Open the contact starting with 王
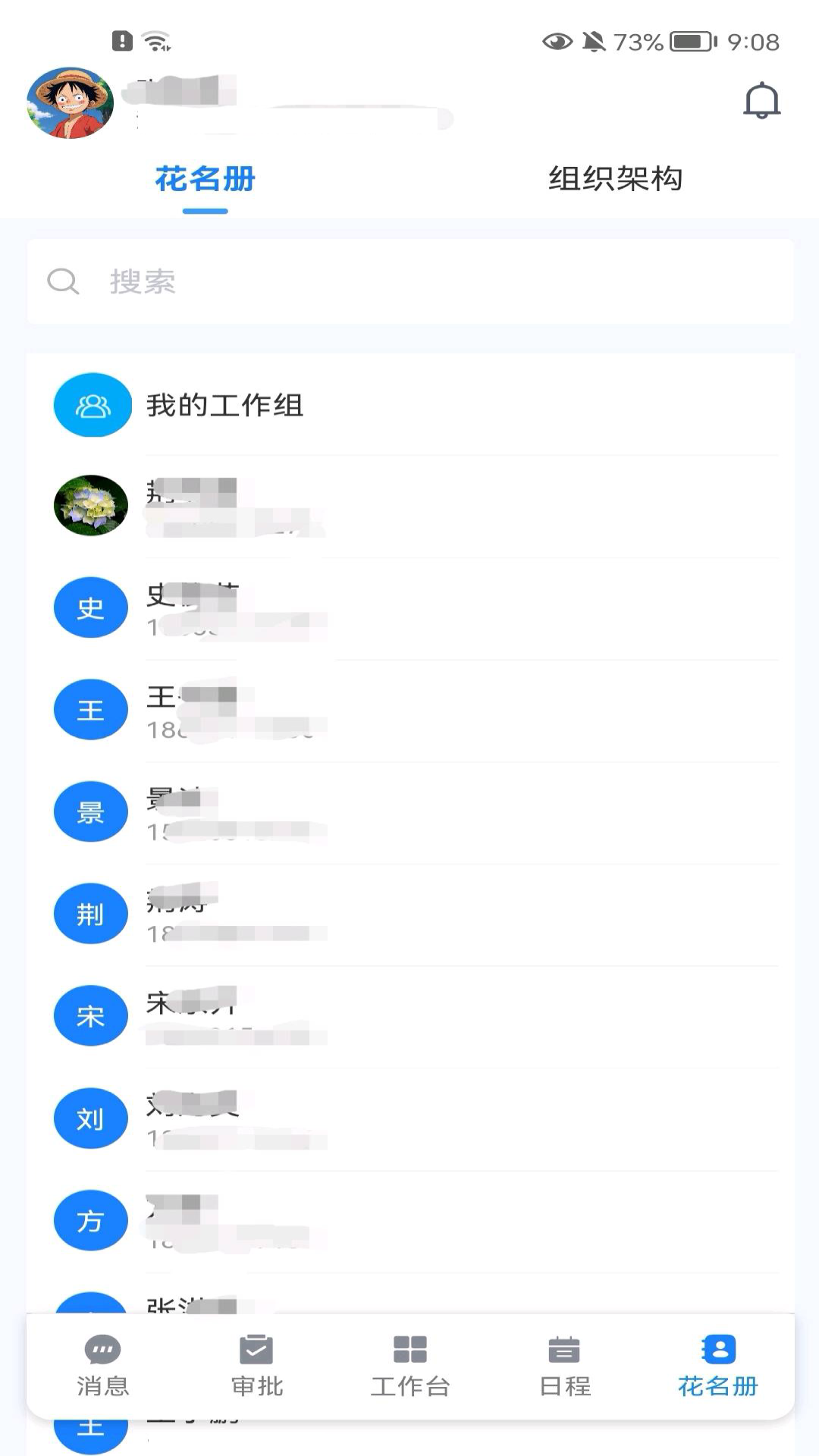This screenshot has height=1456, width=819. pyautogui.click(x=90, y=710)
